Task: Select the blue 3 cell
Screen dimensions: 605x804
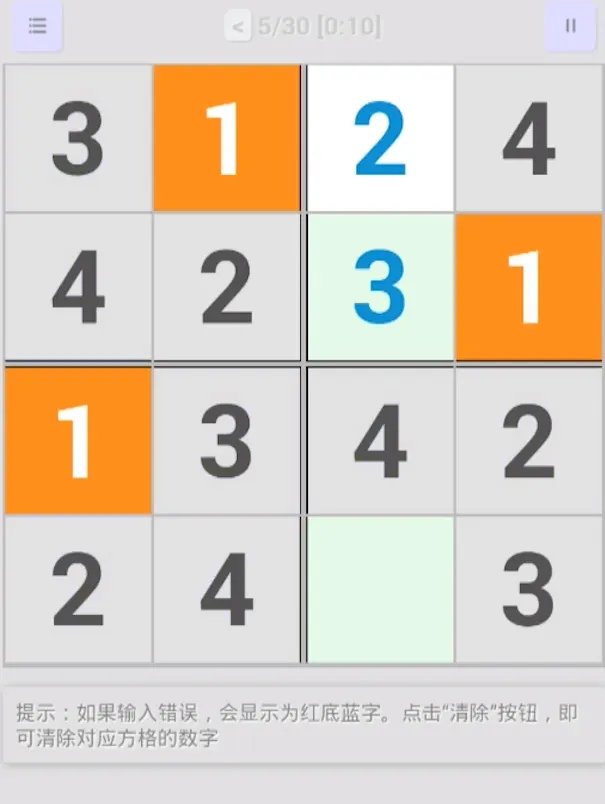Action: point(380,288)
